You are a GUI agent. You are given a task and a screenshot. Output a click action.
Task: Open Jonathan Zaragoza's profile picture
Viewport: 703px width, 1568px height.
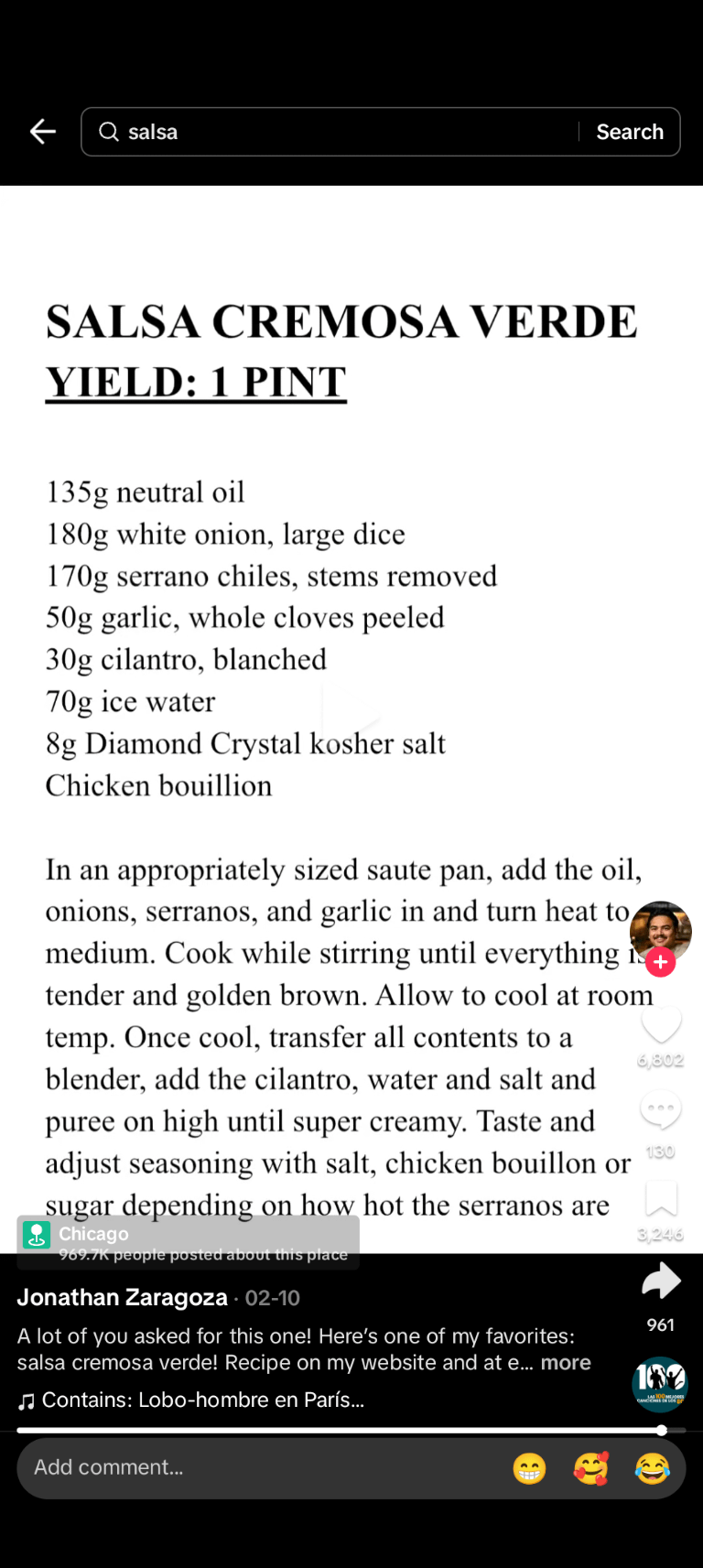pos(660,931)
